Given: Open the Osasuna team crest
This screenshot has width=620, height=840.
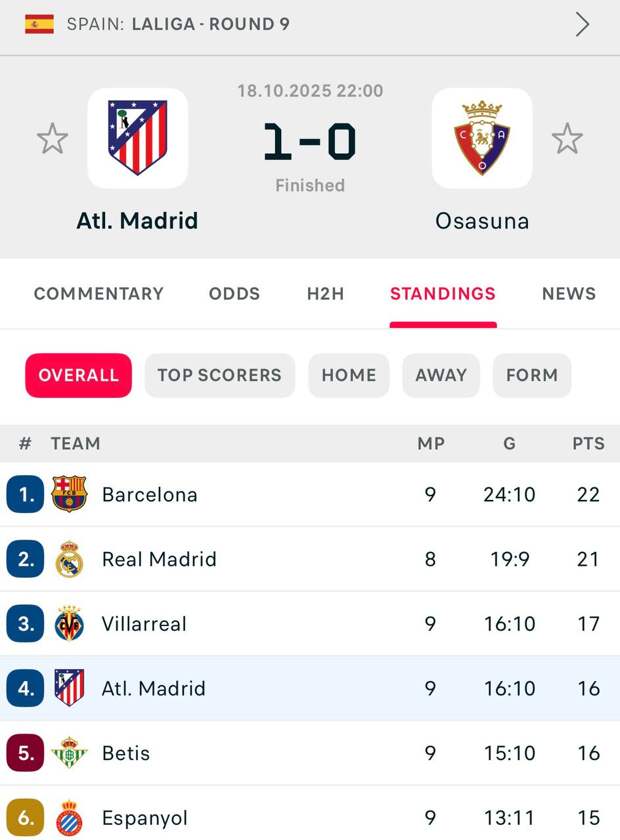Looking at the screenshot, I should tap(482, 138).
